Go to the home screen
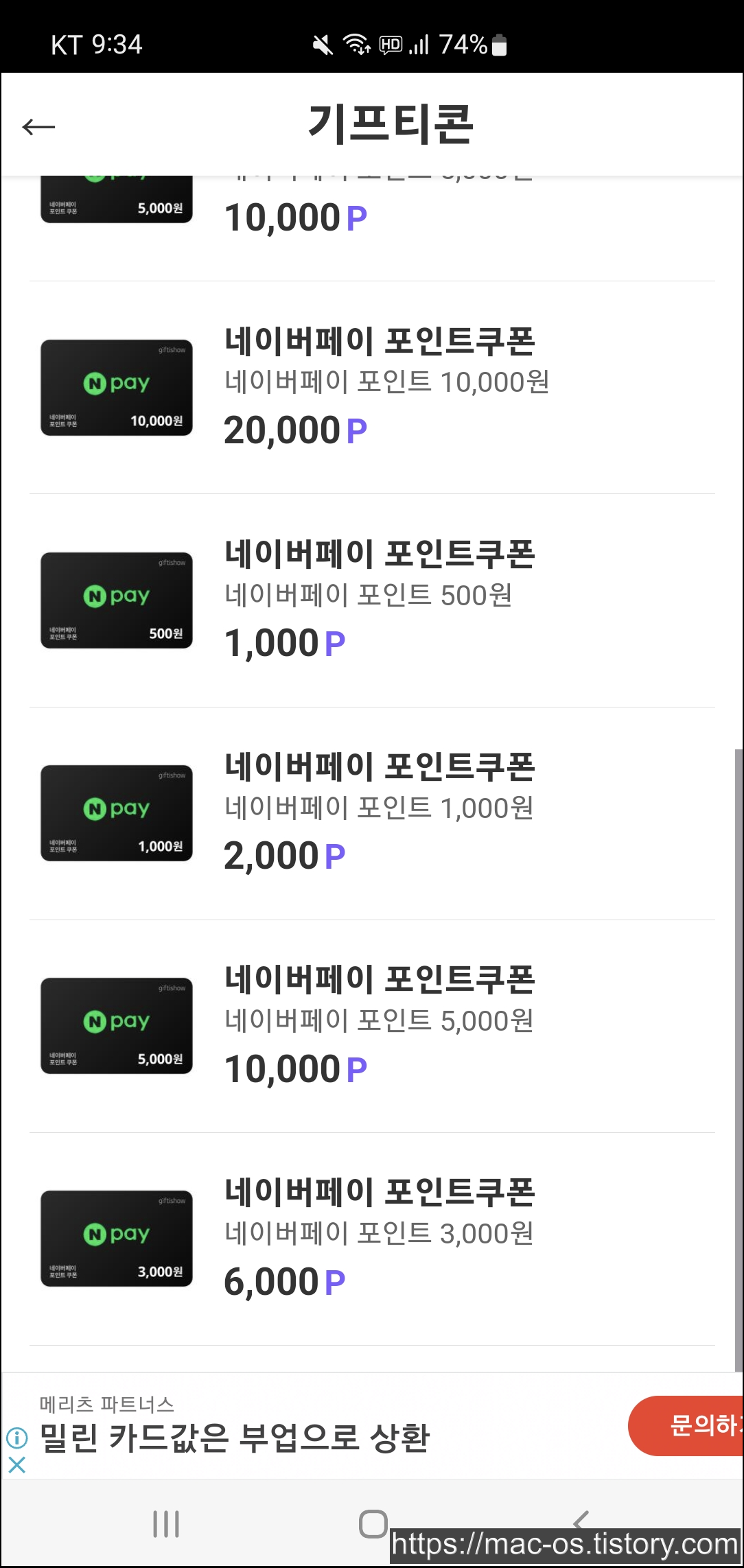 (373, 1524)
